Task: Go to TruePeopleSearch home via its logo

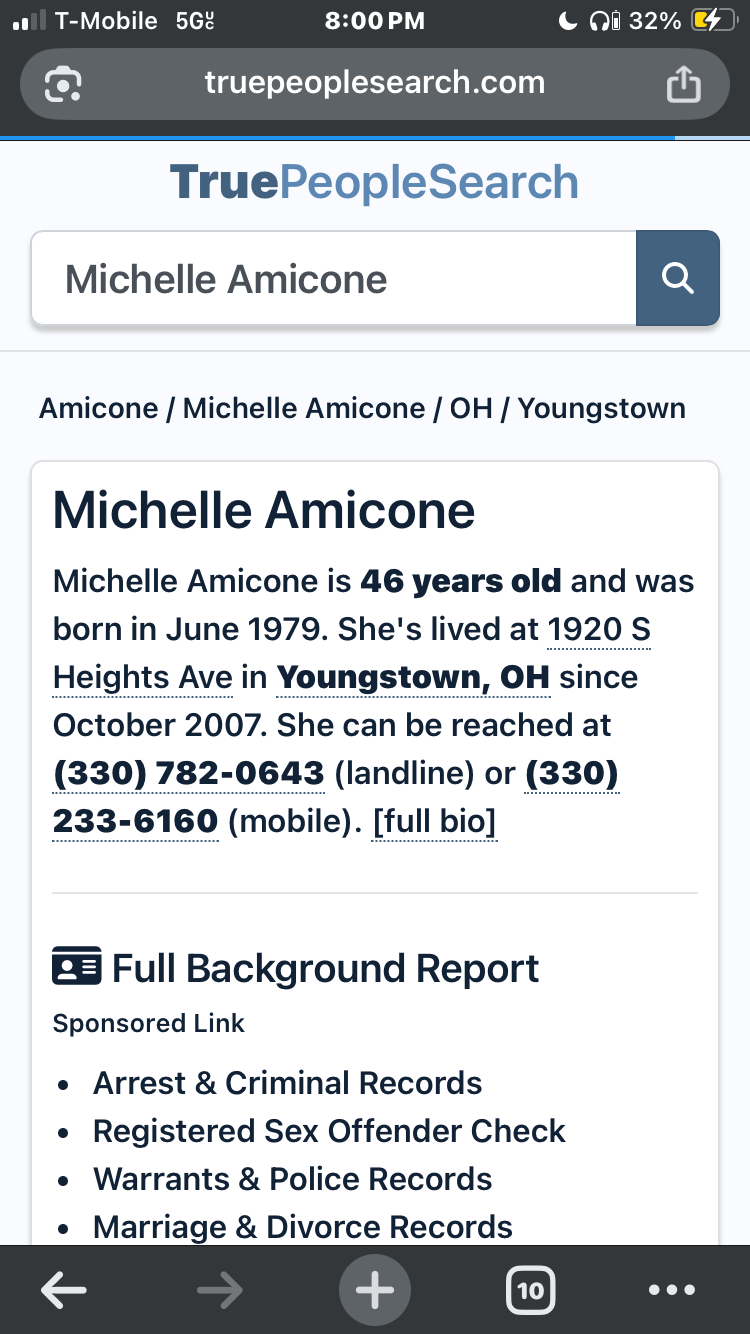Action: (374, 183)
